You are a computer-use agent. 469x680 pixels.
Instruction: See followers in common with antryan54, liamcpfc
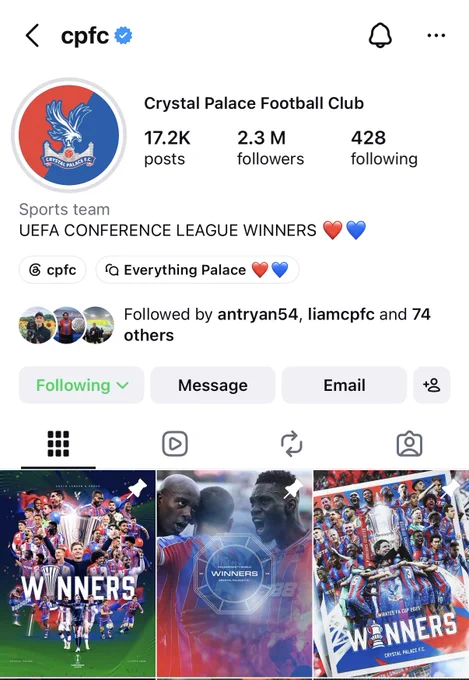tap(225, 325)
